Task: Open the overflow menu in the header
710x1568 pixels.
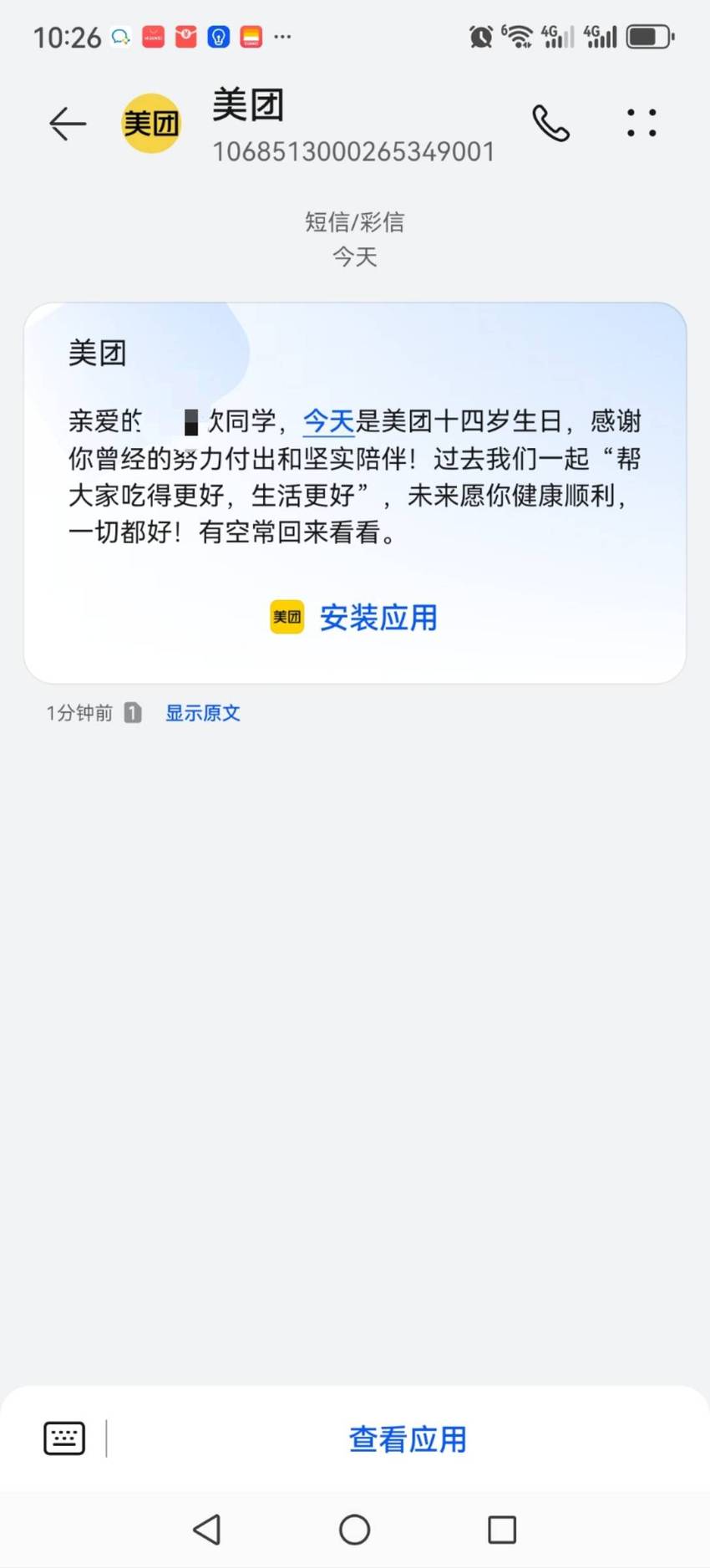Action: click(x=642, y=123)
